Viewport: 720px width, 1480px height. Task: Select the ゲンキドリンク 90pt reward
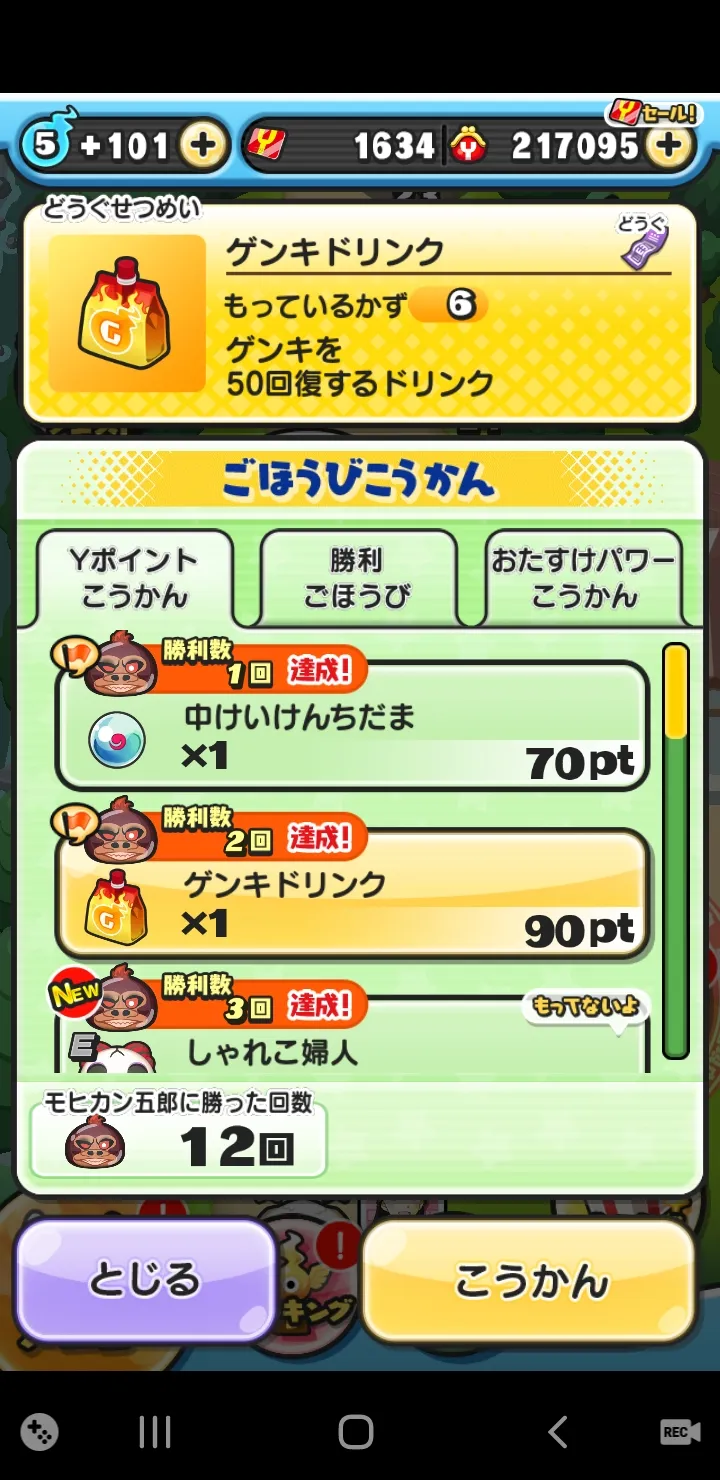pyautogui.click(x=352, y=894)
